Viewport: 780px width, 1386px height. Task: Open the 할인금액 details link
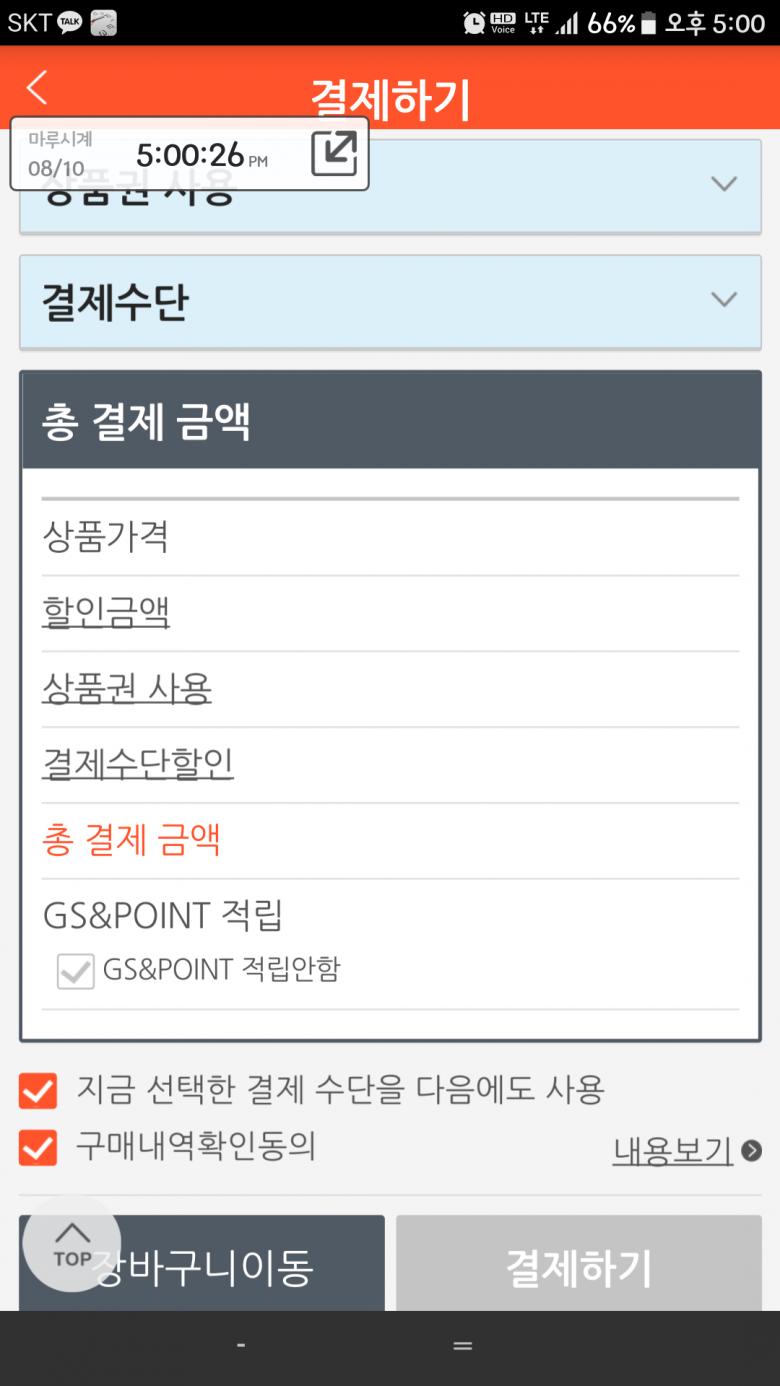click(x=106, y=612)
